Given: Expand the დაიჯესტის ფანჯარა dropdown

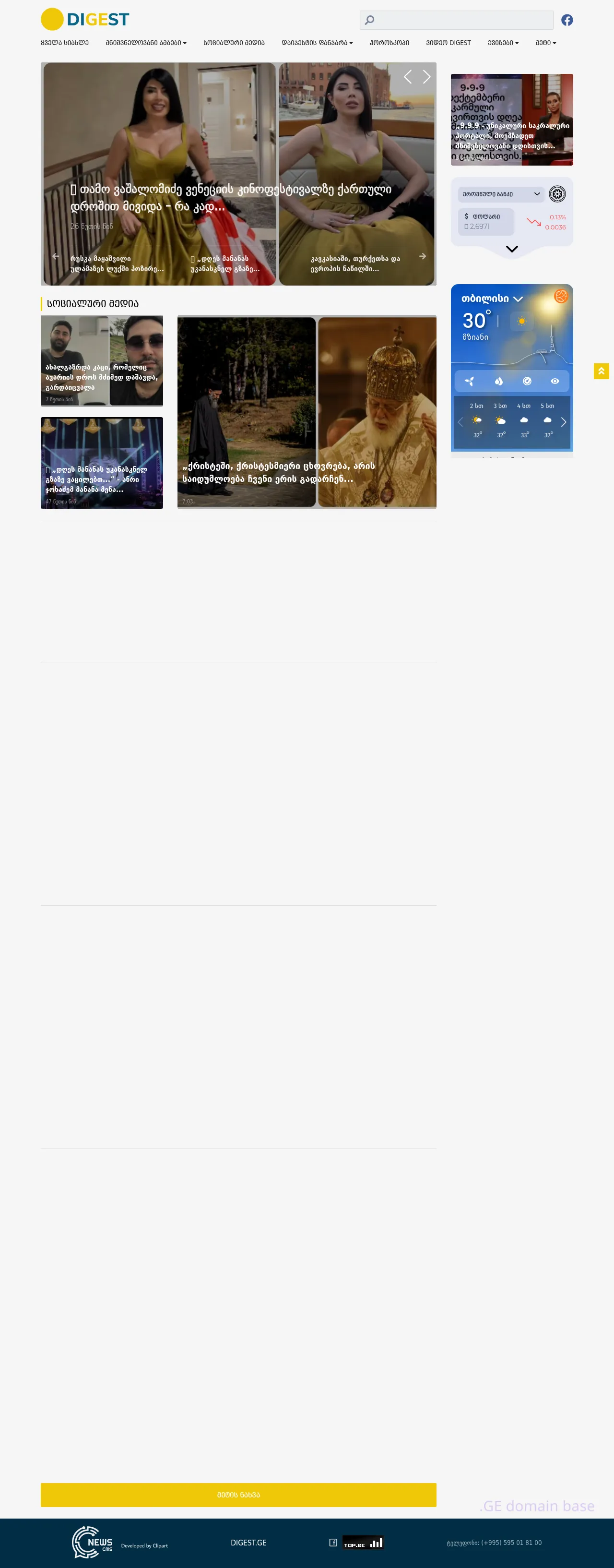Looking at the screenshot, I should (x=317, y=43).
